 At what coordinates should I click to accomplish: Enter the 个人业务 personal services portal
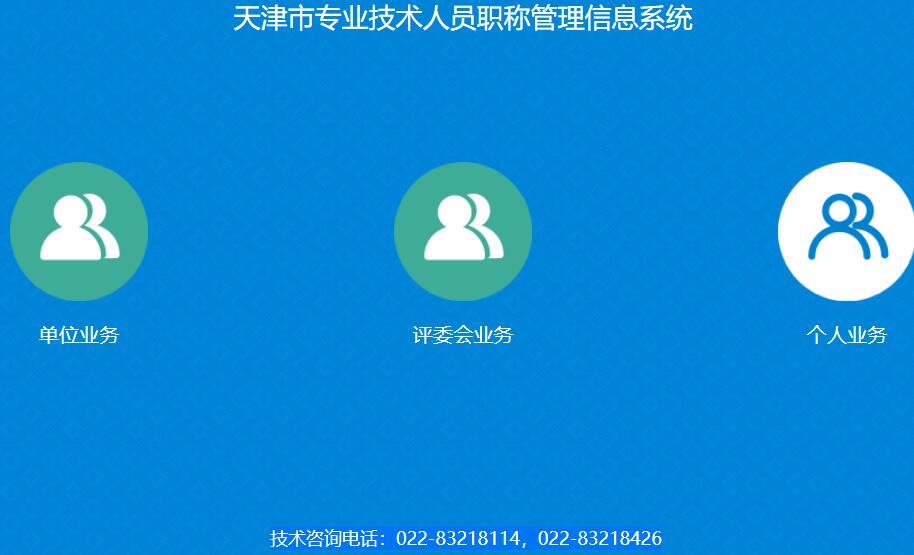(x=846, y=231)
